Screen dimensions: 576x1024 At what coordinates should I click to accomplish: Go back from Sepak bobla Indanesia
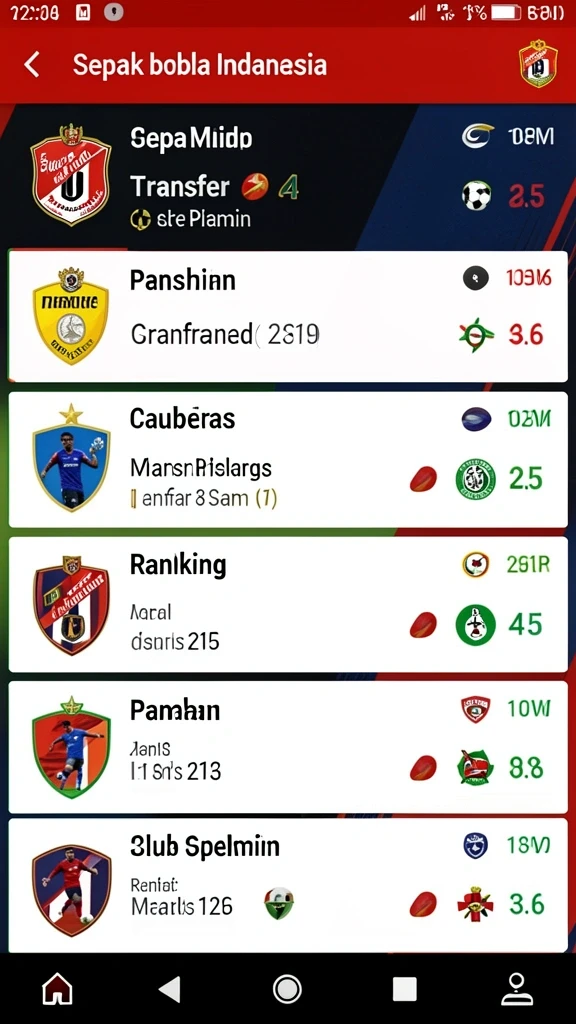point(31,65)
